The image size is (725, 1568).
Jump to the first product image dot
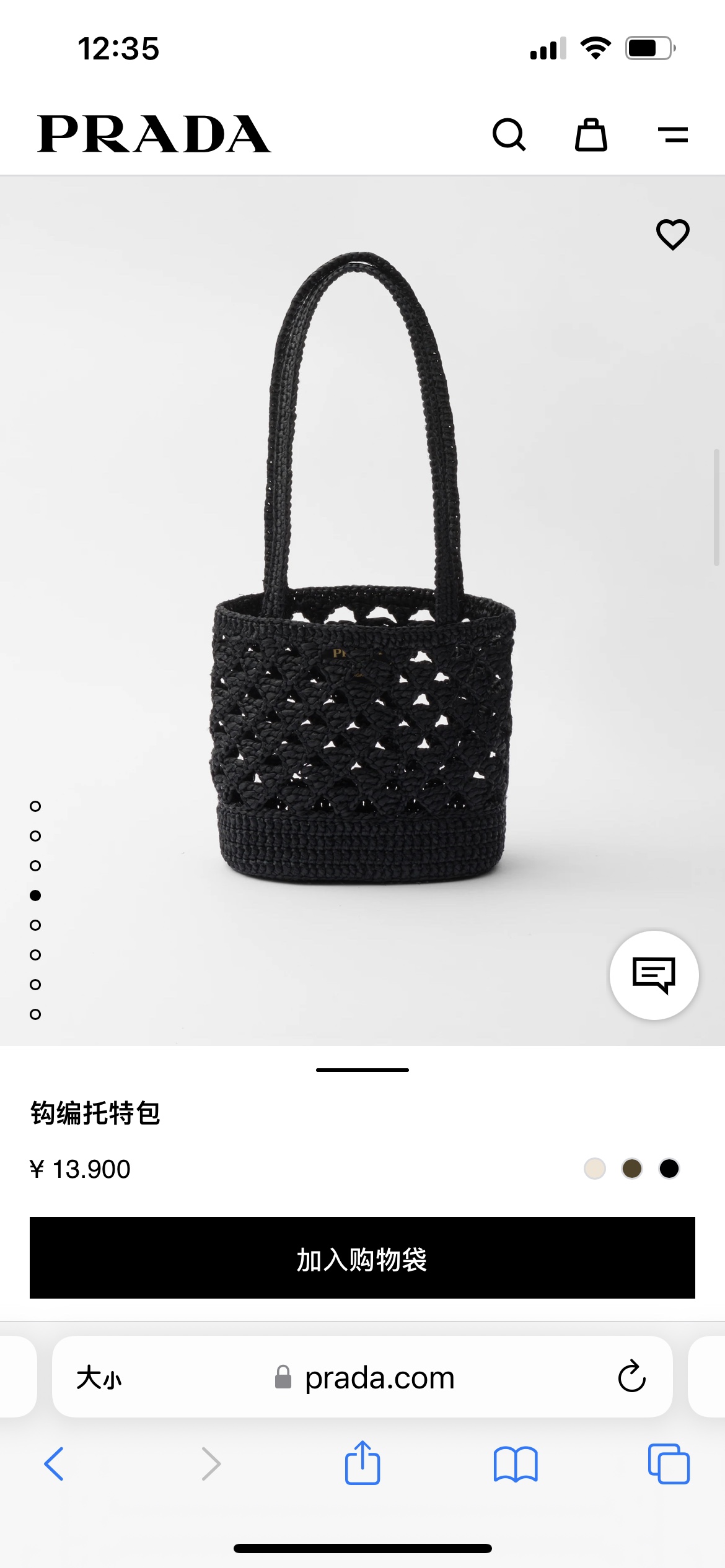pos(35,806)
